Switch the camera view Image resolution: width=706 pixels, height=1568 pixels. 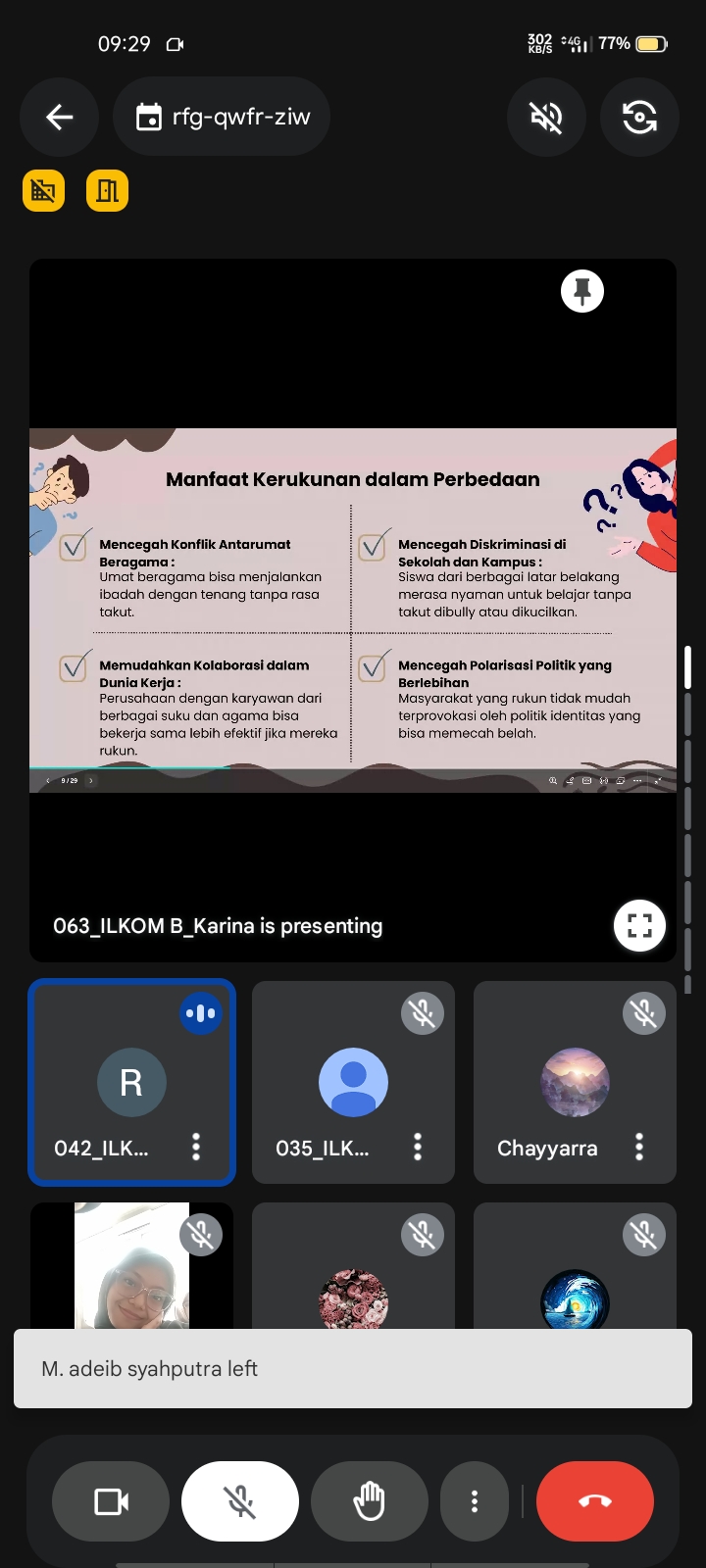pyautogui.click(x=639, y=118)
